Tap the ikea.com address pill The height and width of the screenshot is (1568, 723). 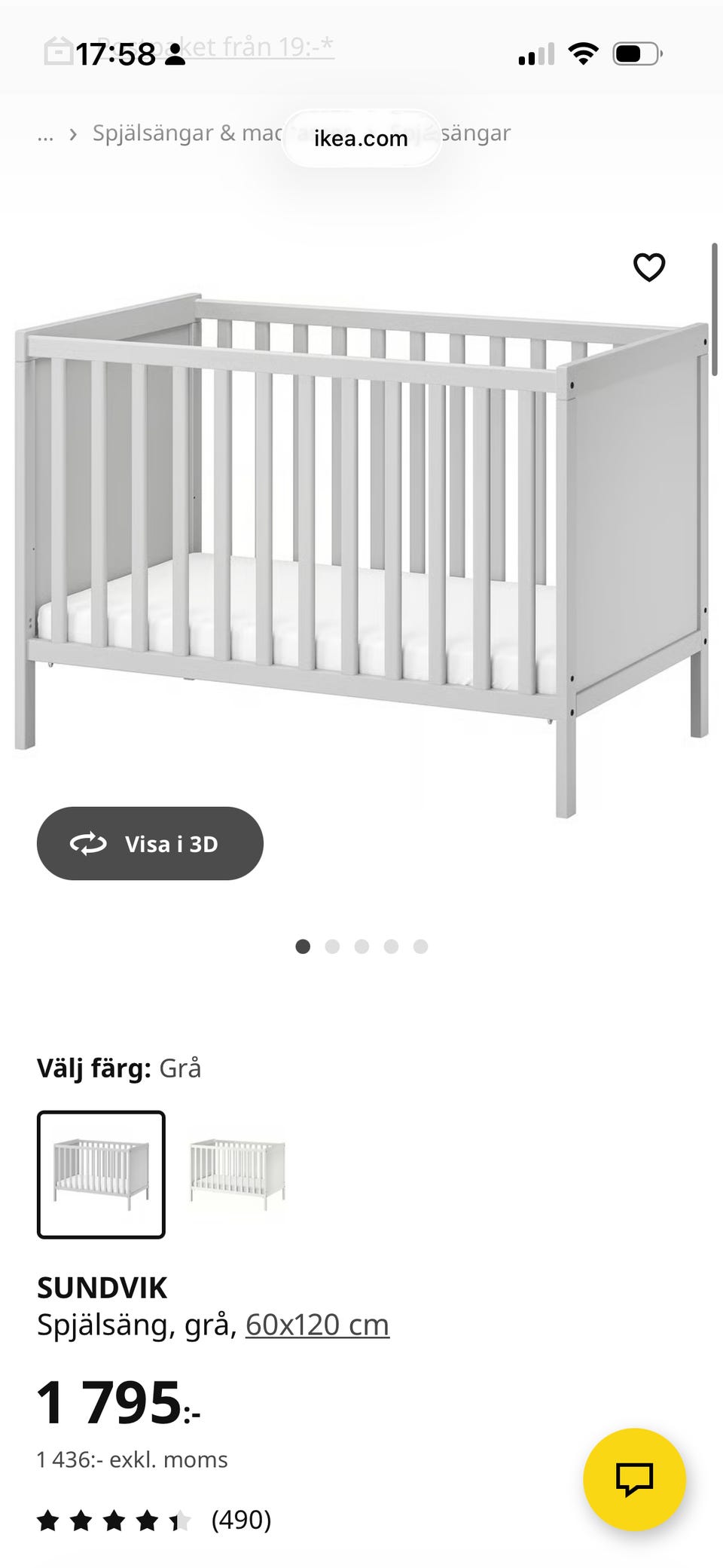click(361, 138)
